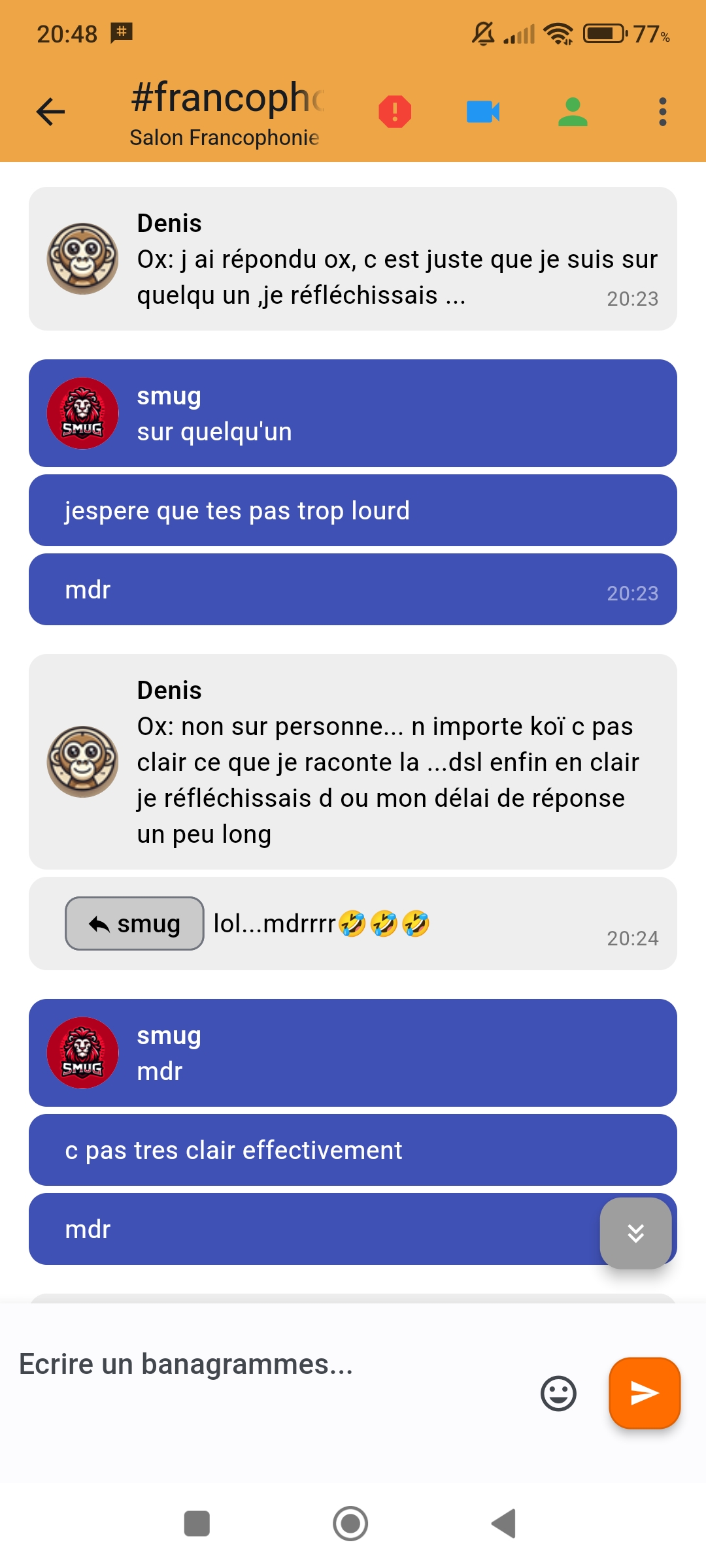Tap the red report alert icon

point(395,112)
